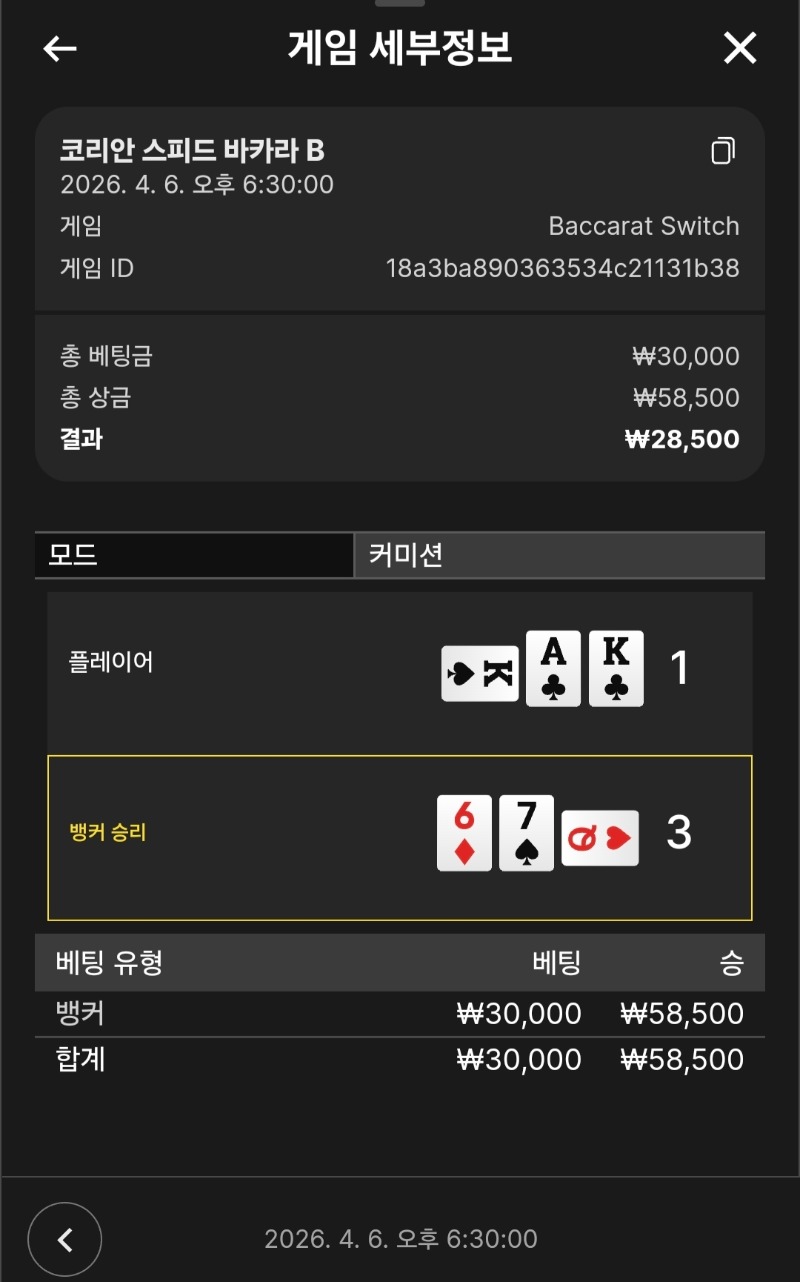Image resolution: width=800 pixels, height=1282 pixels.
Task: Close the game details screen
Action: tap(740, 48)
